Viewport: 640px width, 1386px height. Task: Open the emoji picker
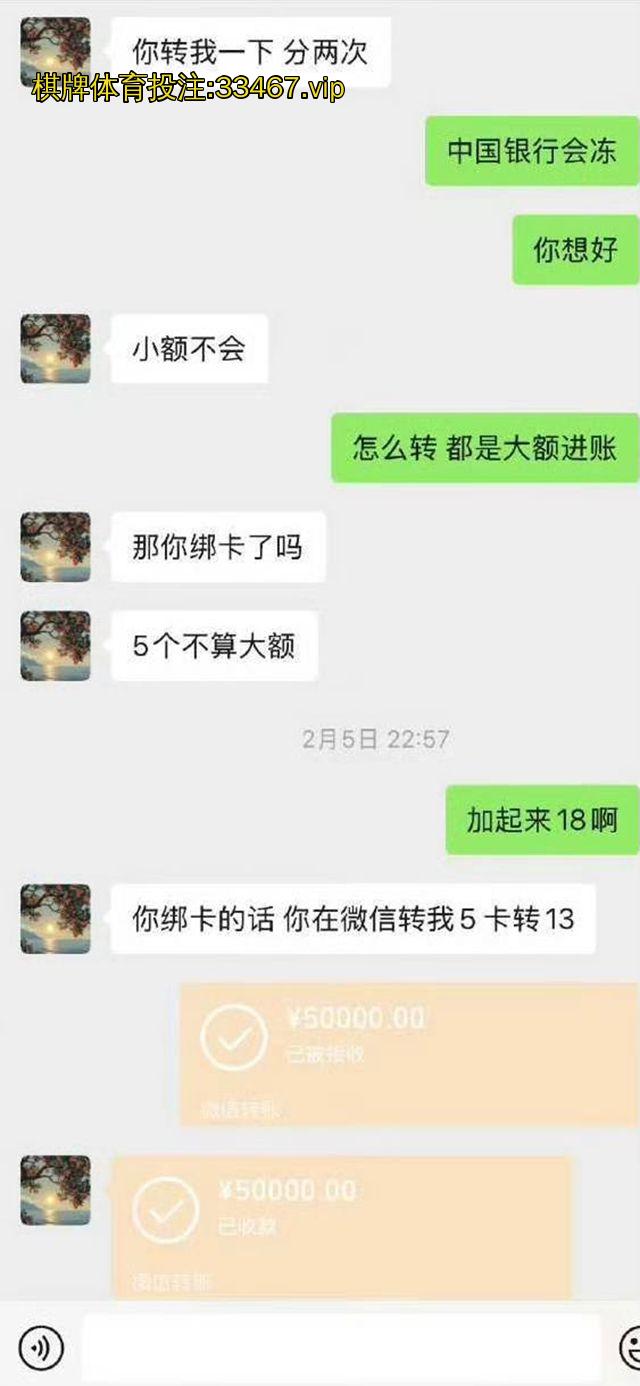click(630, 1347)
